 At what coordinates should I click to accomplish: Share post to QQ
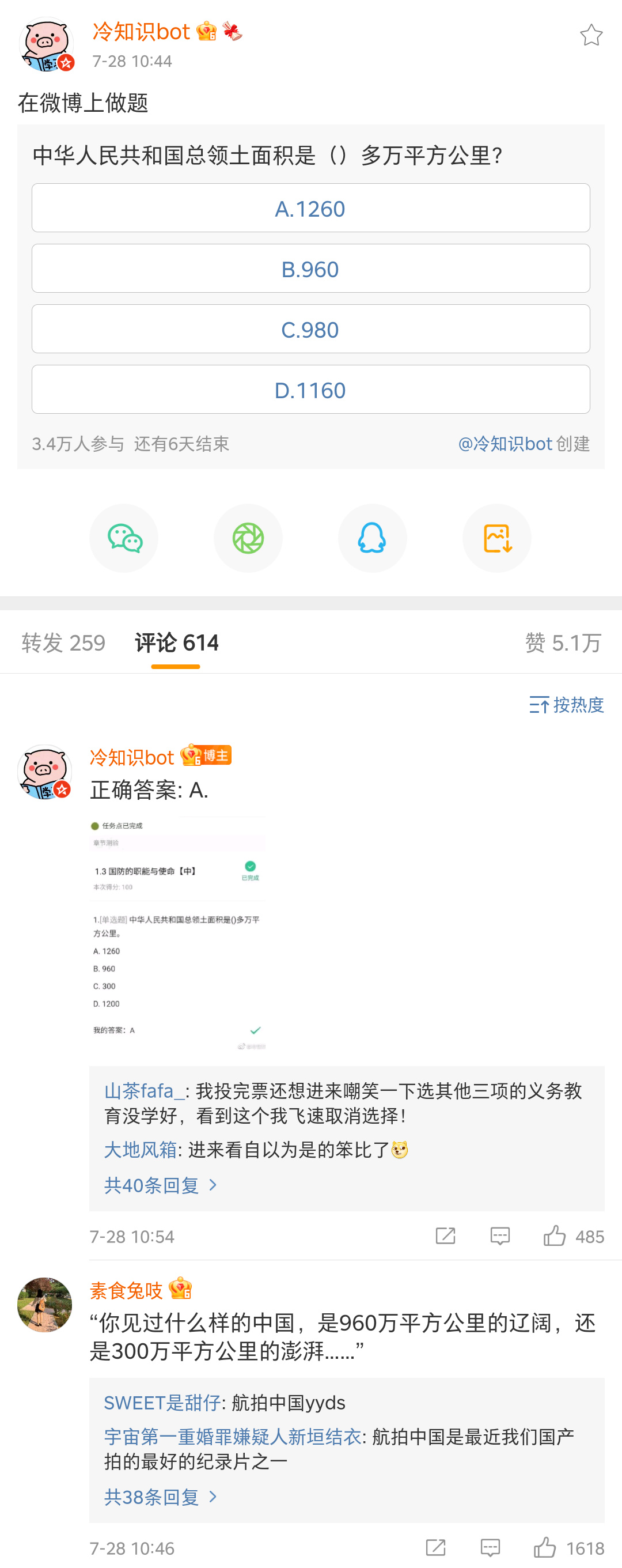point(373,538)
